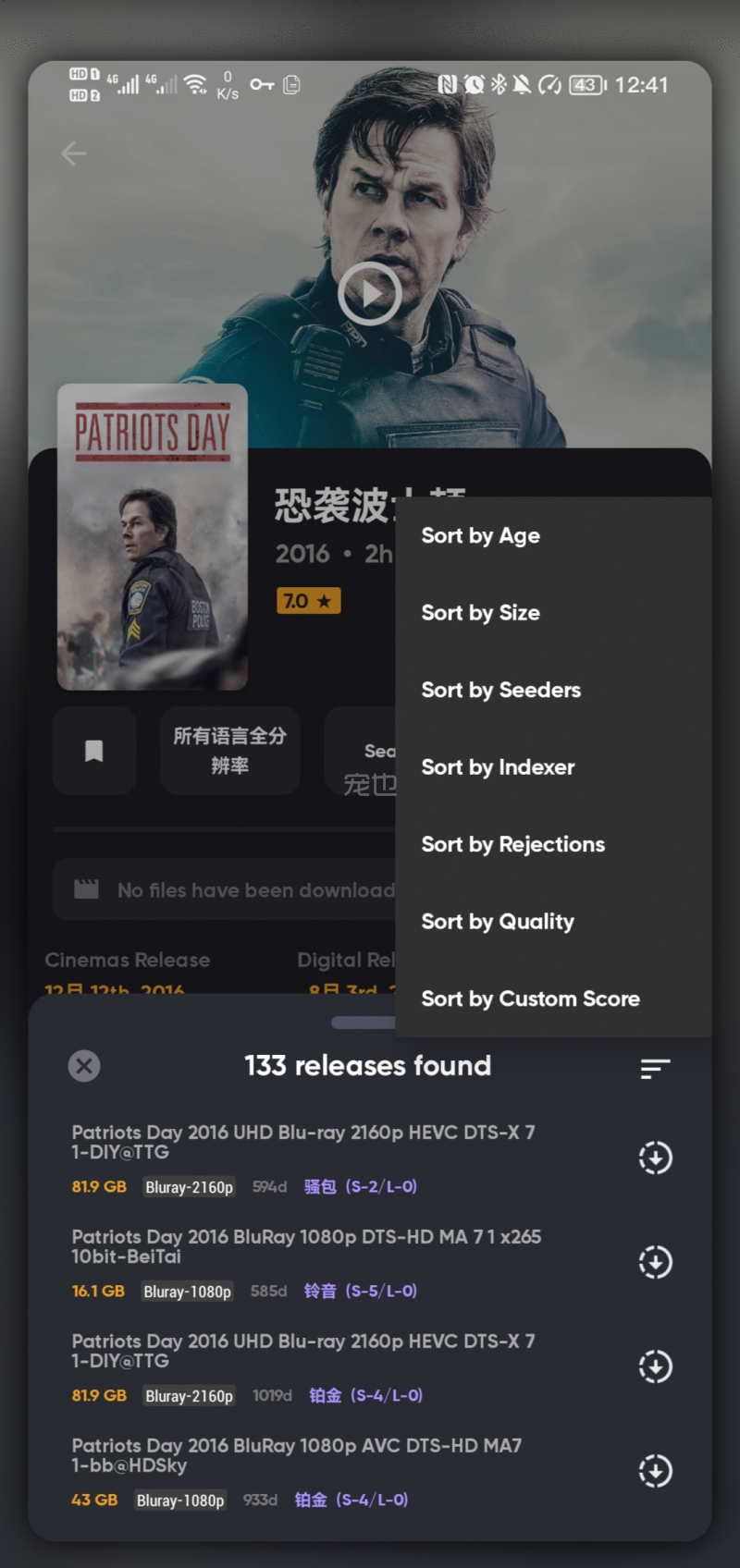Close the releases found panel
The image size is (740, 1568).
click(x=84, y=1066)
